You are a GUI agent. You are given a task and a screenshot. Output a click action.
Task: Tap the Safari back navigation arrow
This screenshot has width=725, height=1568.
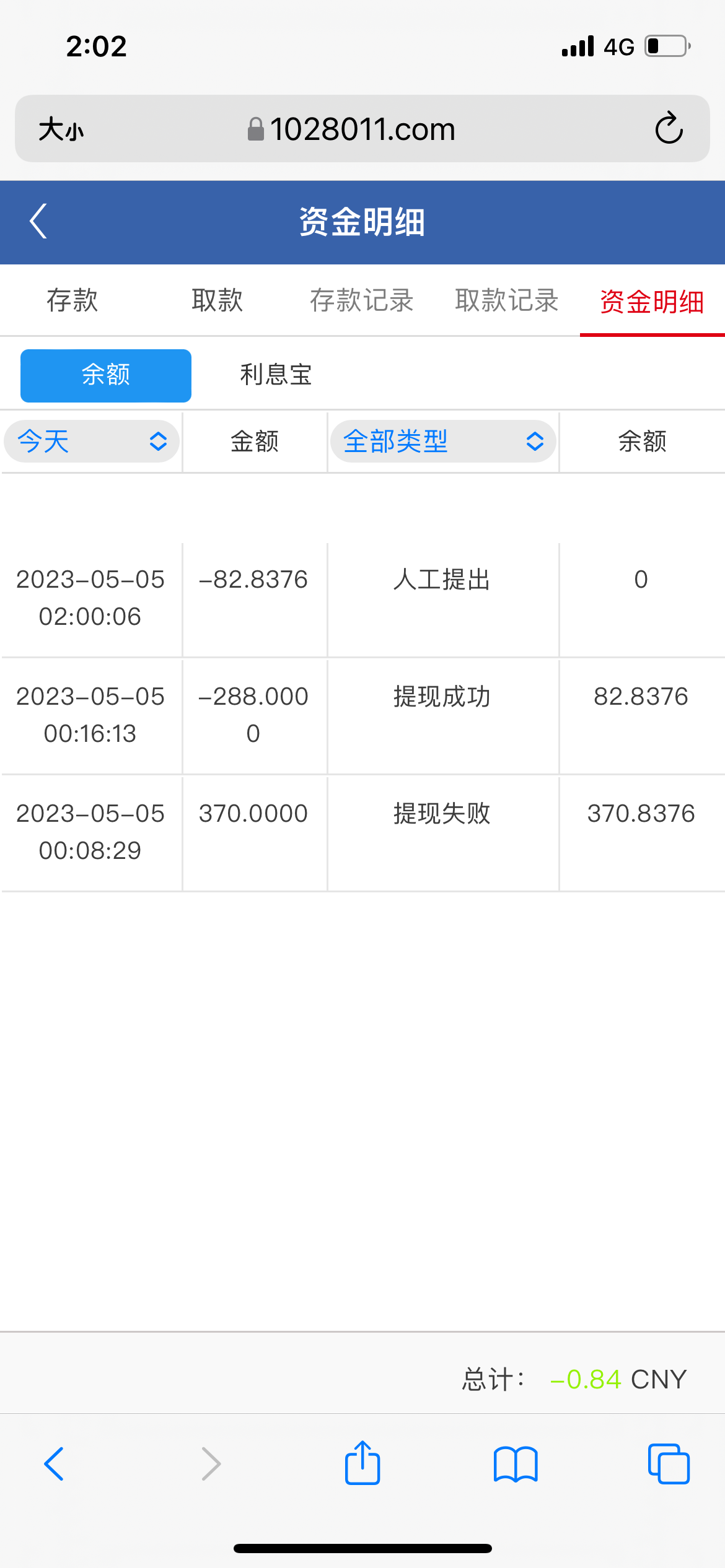(53, 1465)
